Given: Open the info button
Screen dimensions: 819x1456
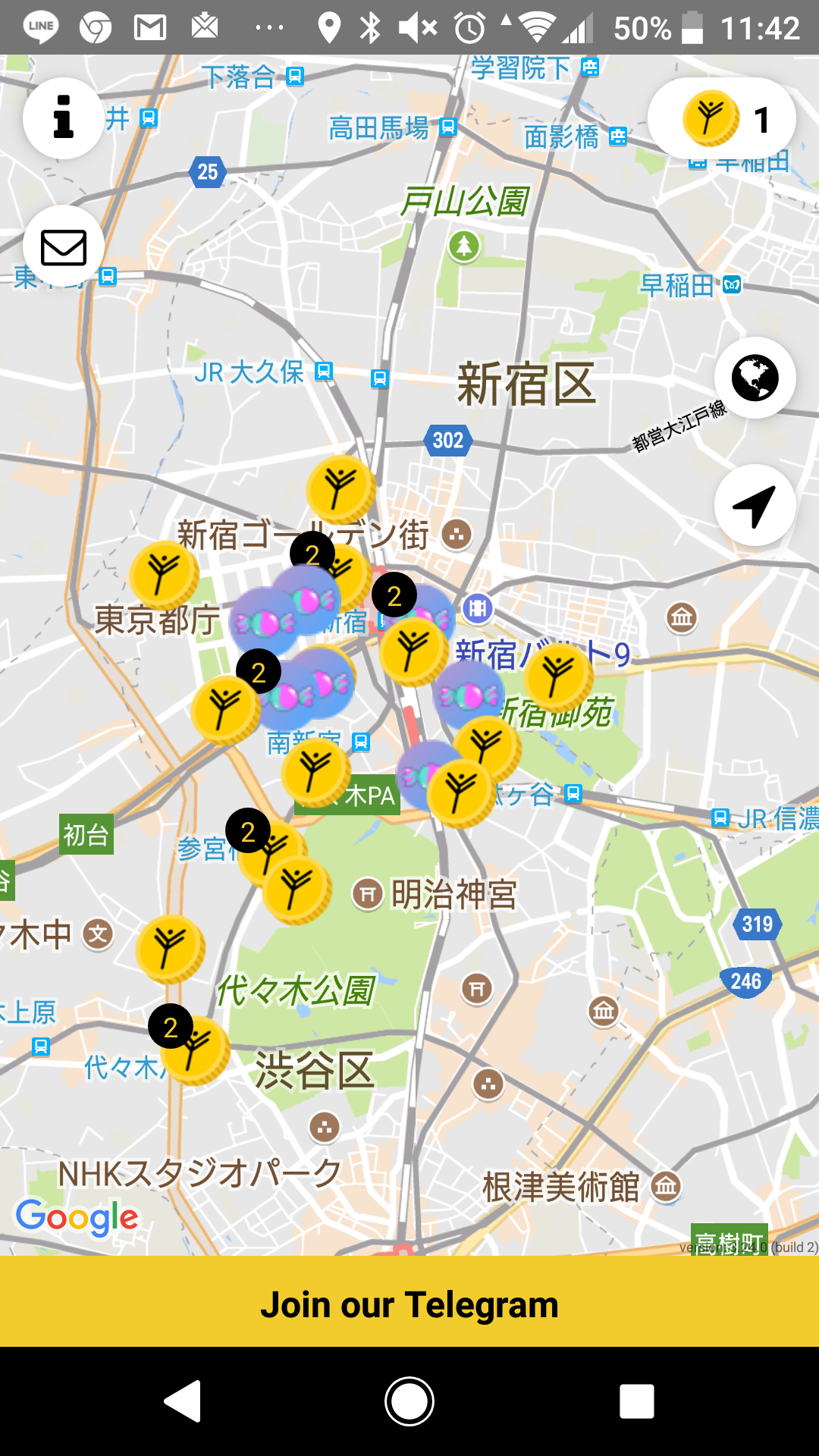Looking at the screenshot, I should (63, 118).
